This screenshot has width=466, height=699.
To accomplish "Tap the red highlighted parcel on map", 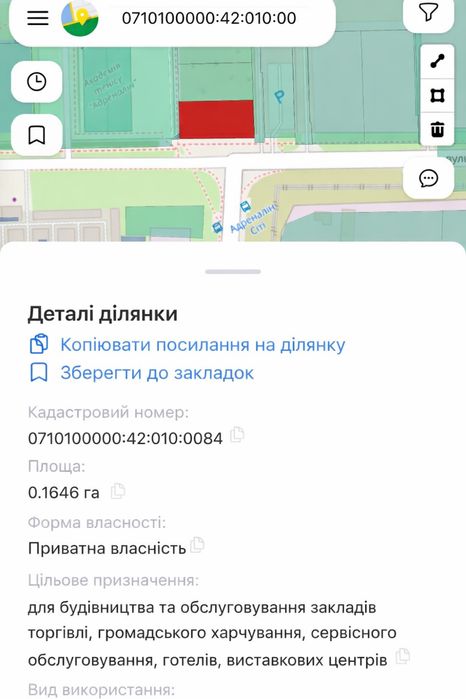I will (216, 119).
